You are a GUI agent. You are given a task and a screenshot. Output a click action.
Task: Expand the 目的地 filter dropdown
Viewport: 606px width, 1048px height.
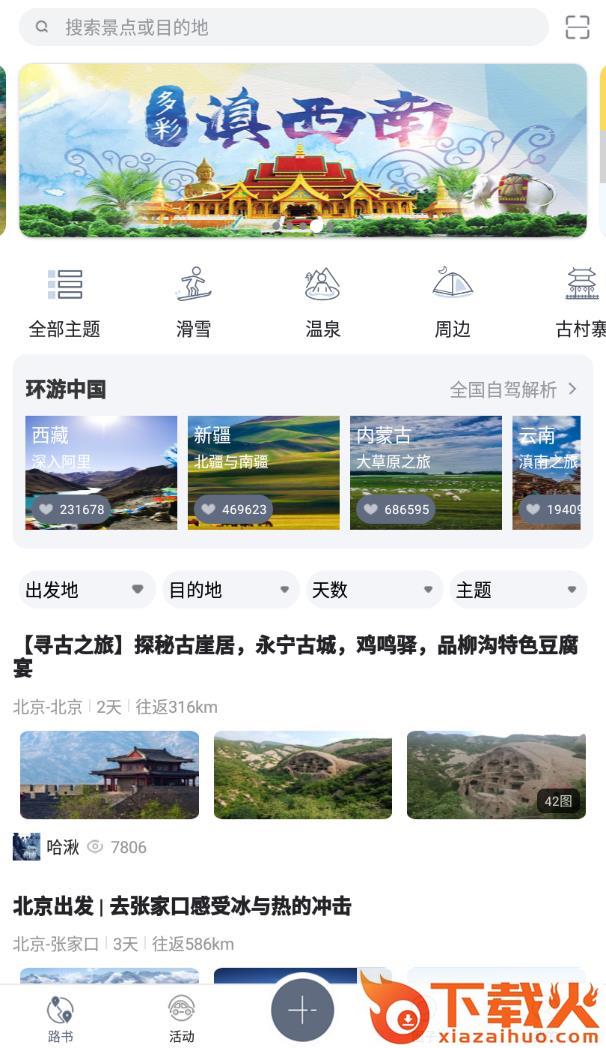[x=230, y=590]
